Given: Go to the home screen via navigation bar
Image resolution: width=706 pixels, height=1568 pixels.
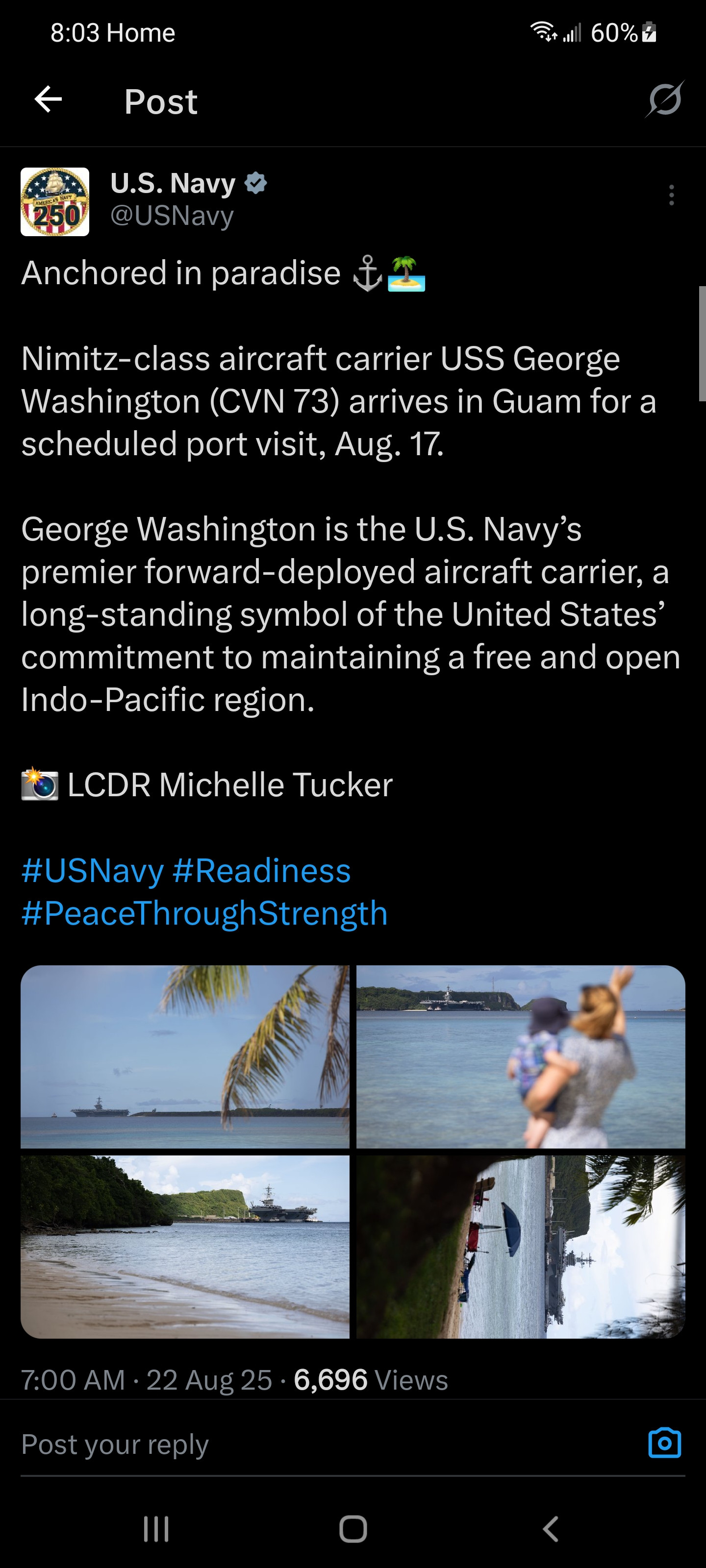Looking at the screenshot, I should tap(353, 1529).
